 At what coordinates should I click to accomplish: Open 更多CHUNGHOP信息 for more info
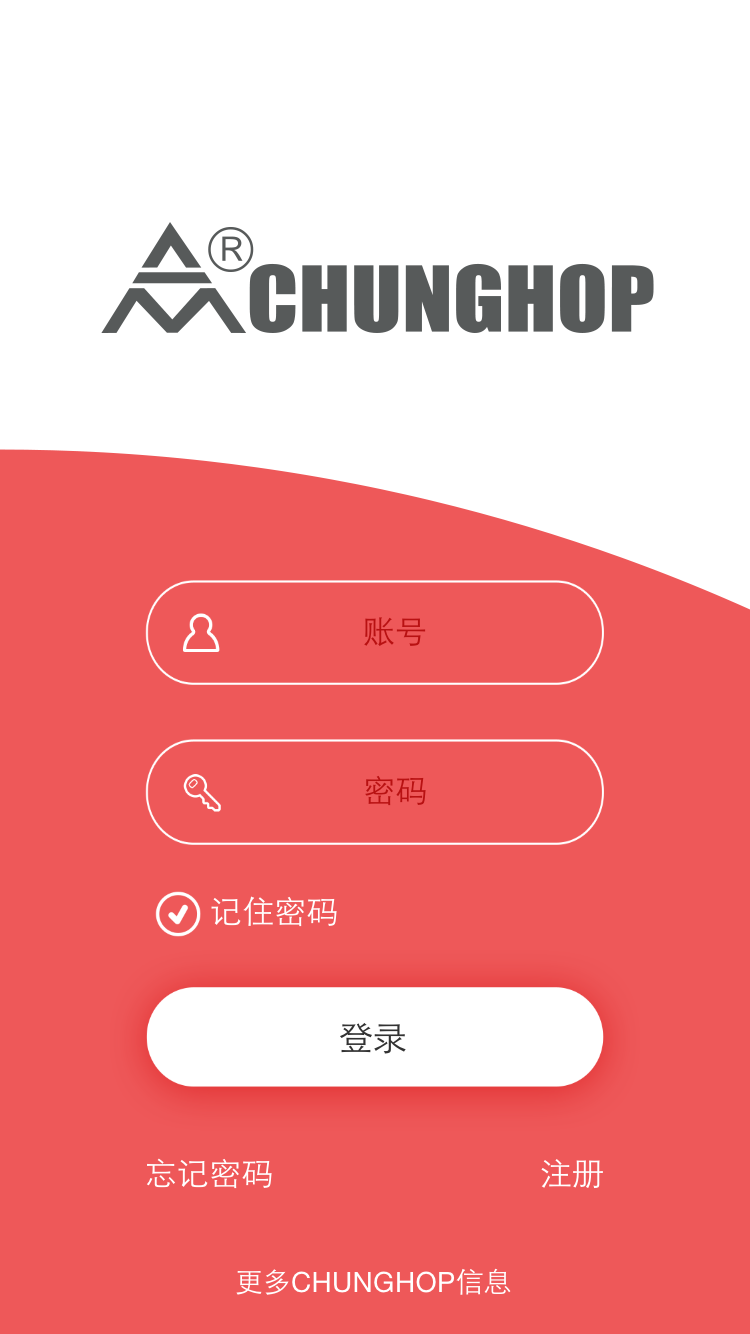click(x=375, y=1281)
